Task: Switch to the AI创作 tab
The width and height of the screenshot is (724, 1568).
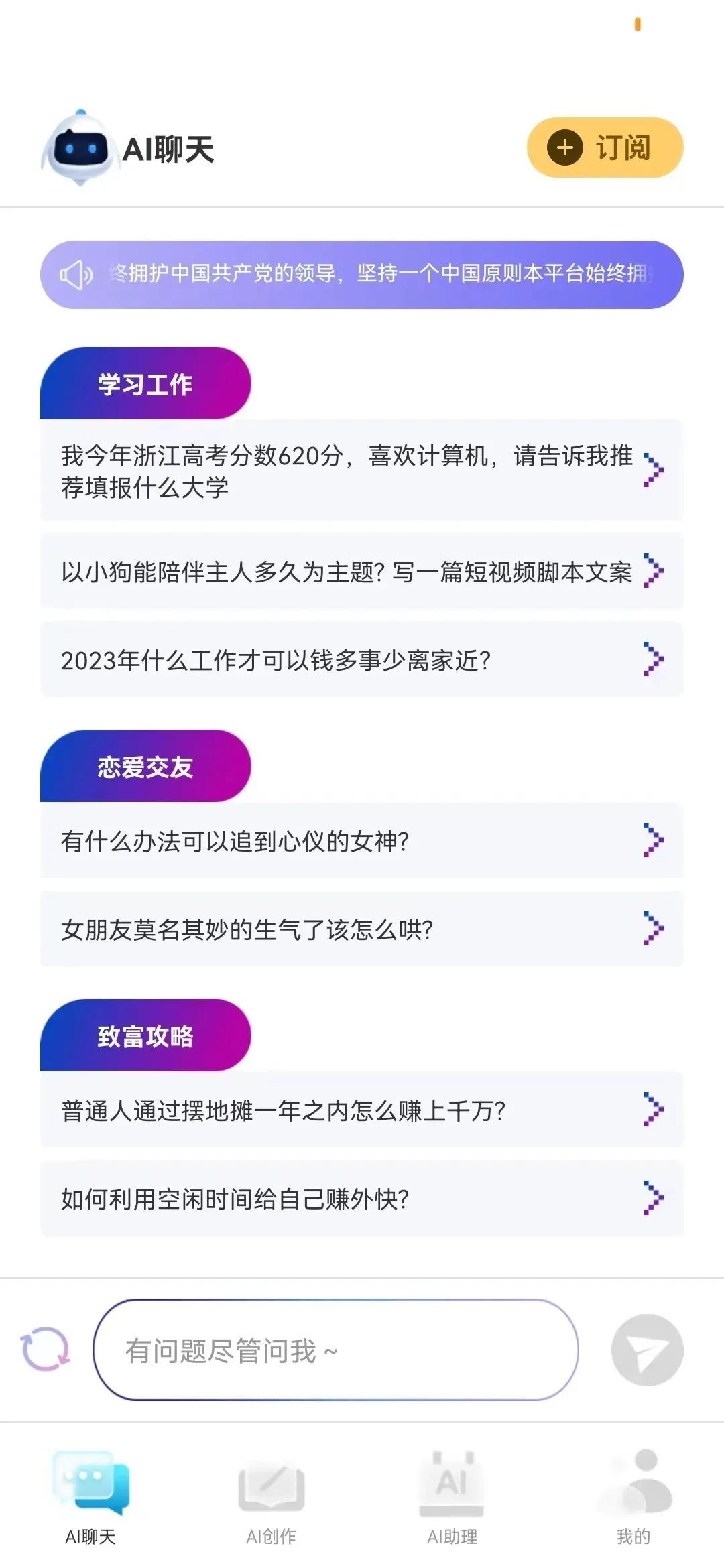Action: (x=271, y=1500)
